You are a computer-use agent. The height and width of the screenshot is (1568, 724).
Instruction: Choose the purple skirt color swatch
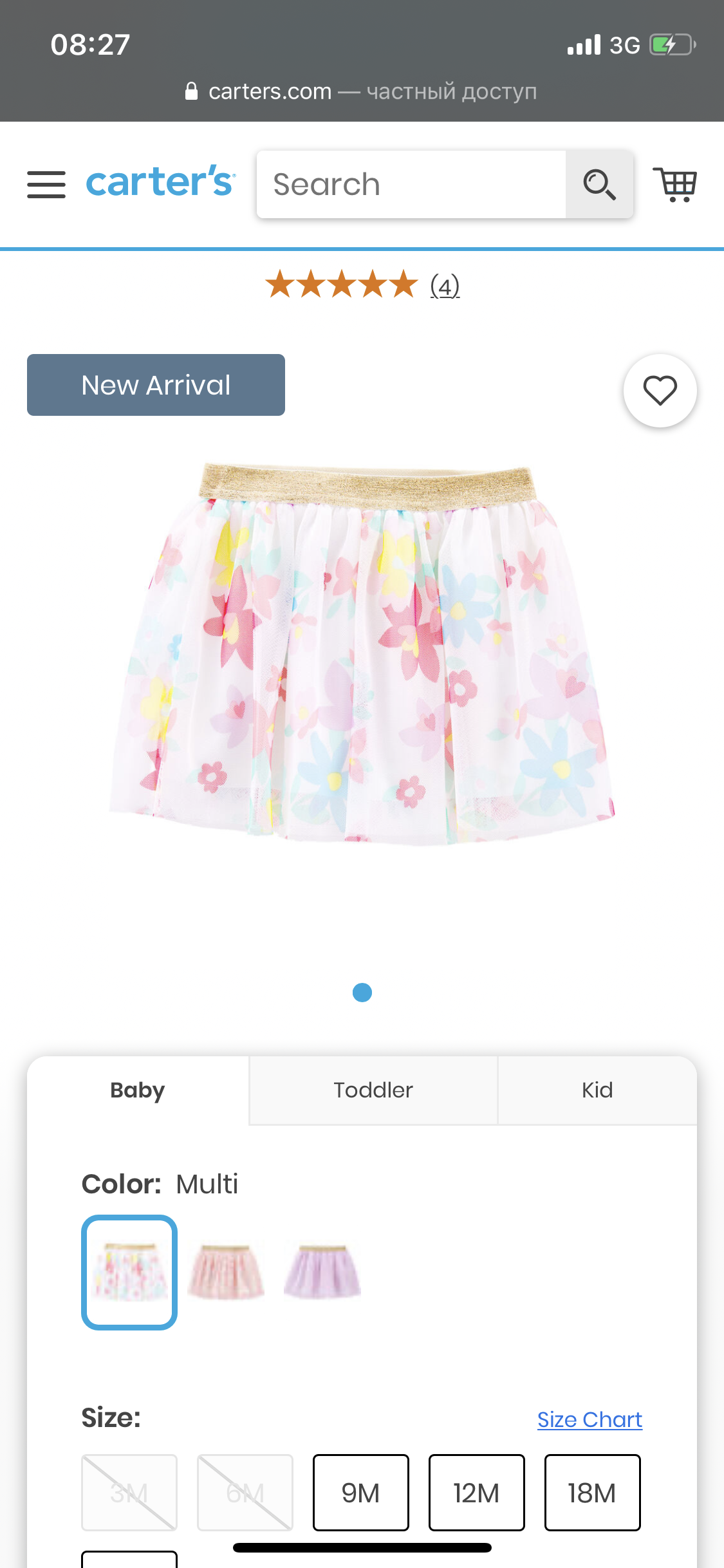322,1272
